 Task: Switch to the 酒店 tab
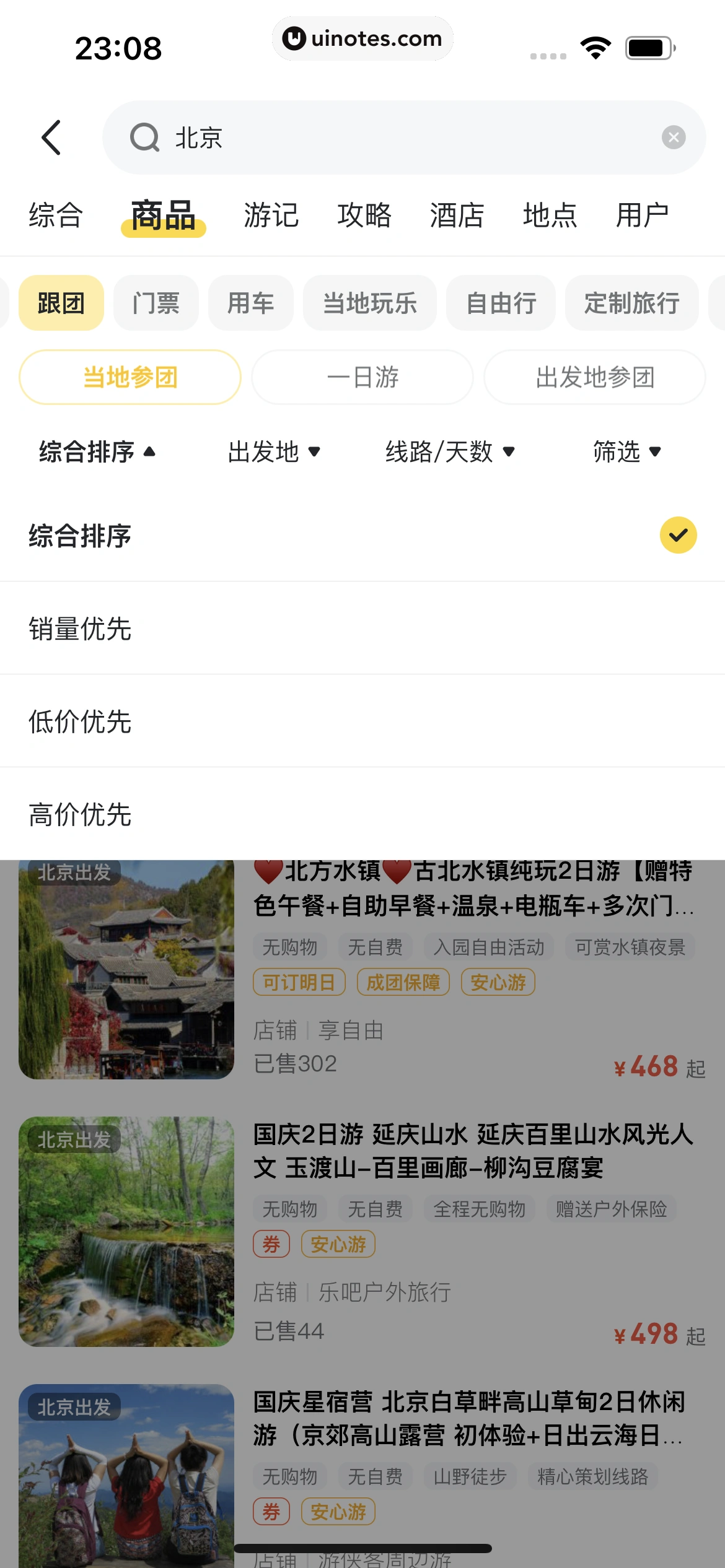click(457, 216)
